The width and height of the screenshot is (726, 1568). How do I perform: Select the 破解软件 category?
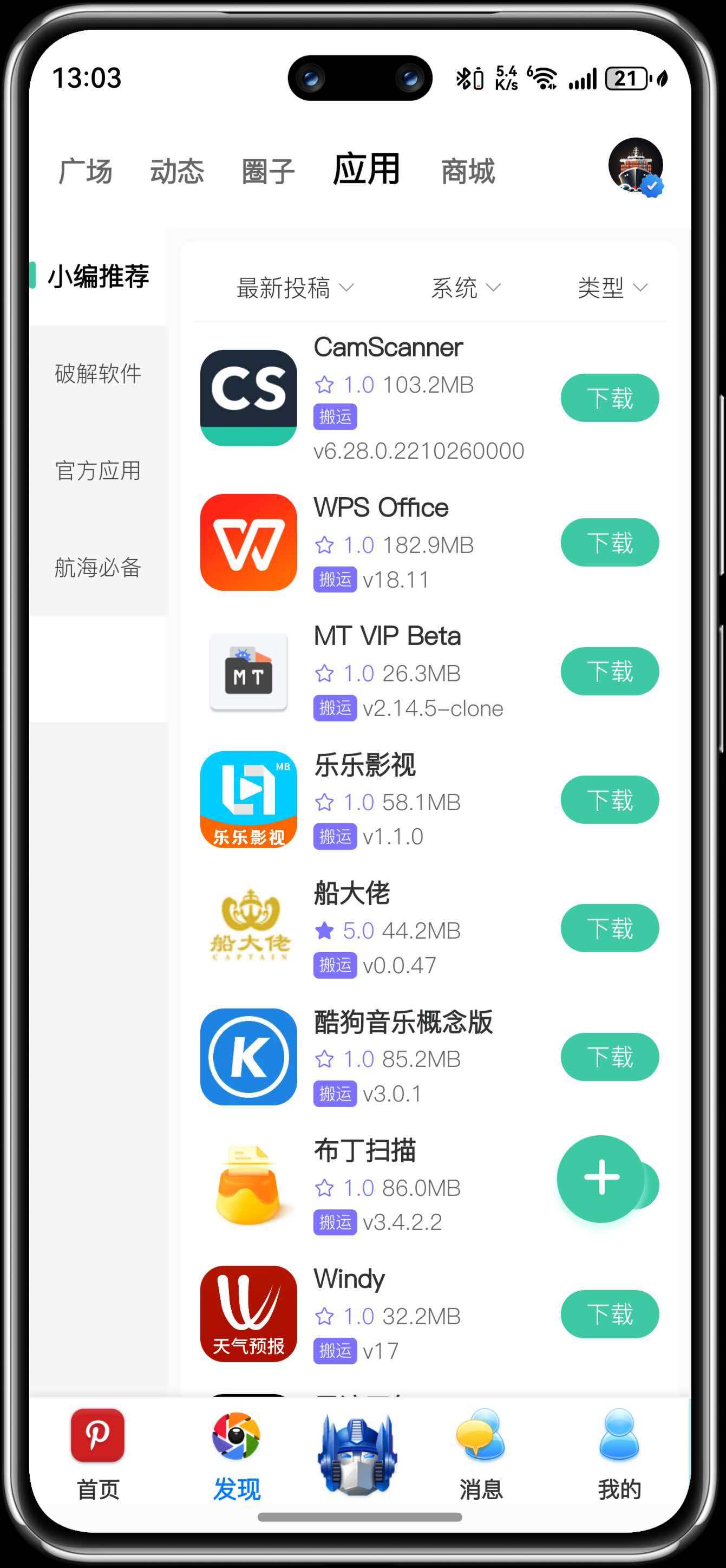click(98, 373)
